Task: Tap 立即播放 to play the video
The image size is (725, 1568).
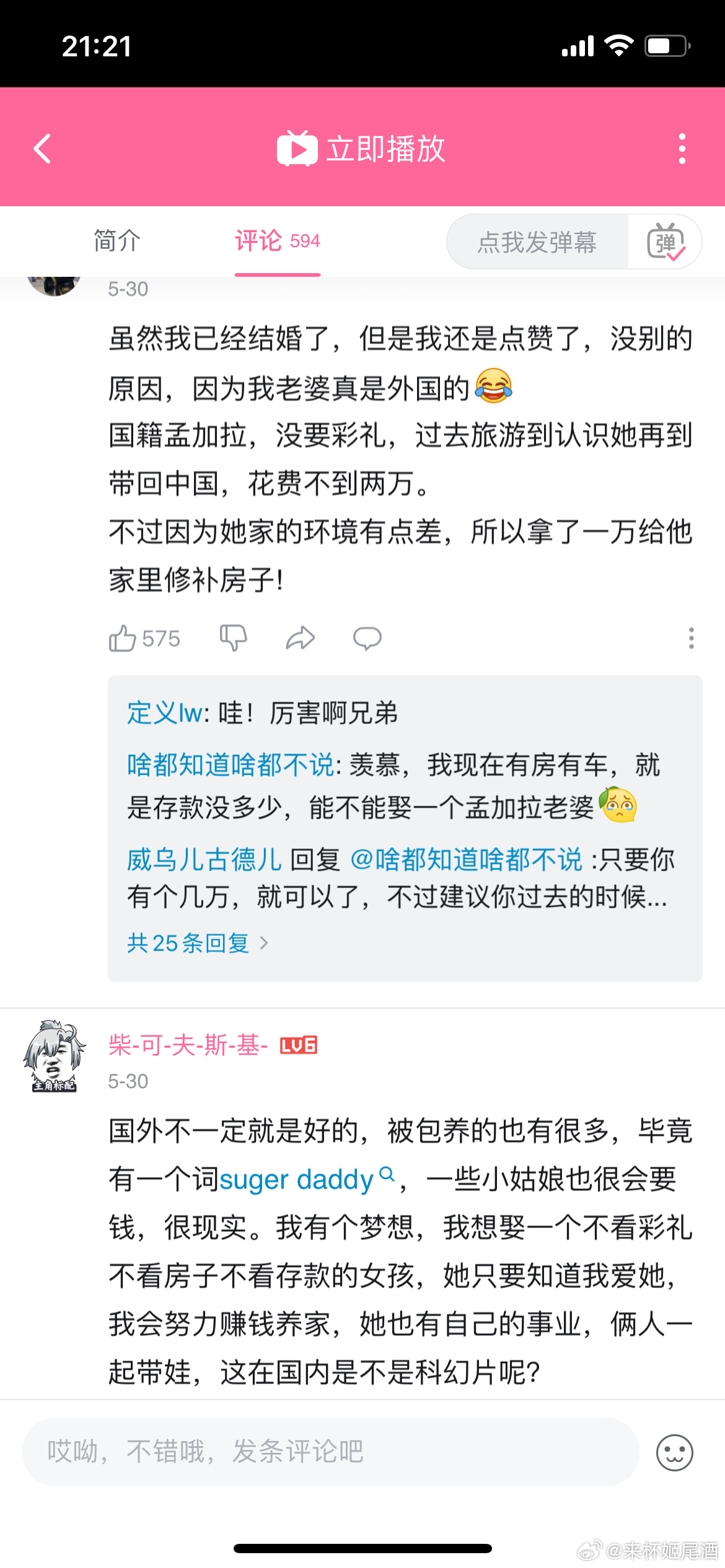Action: tap(361, 149)
